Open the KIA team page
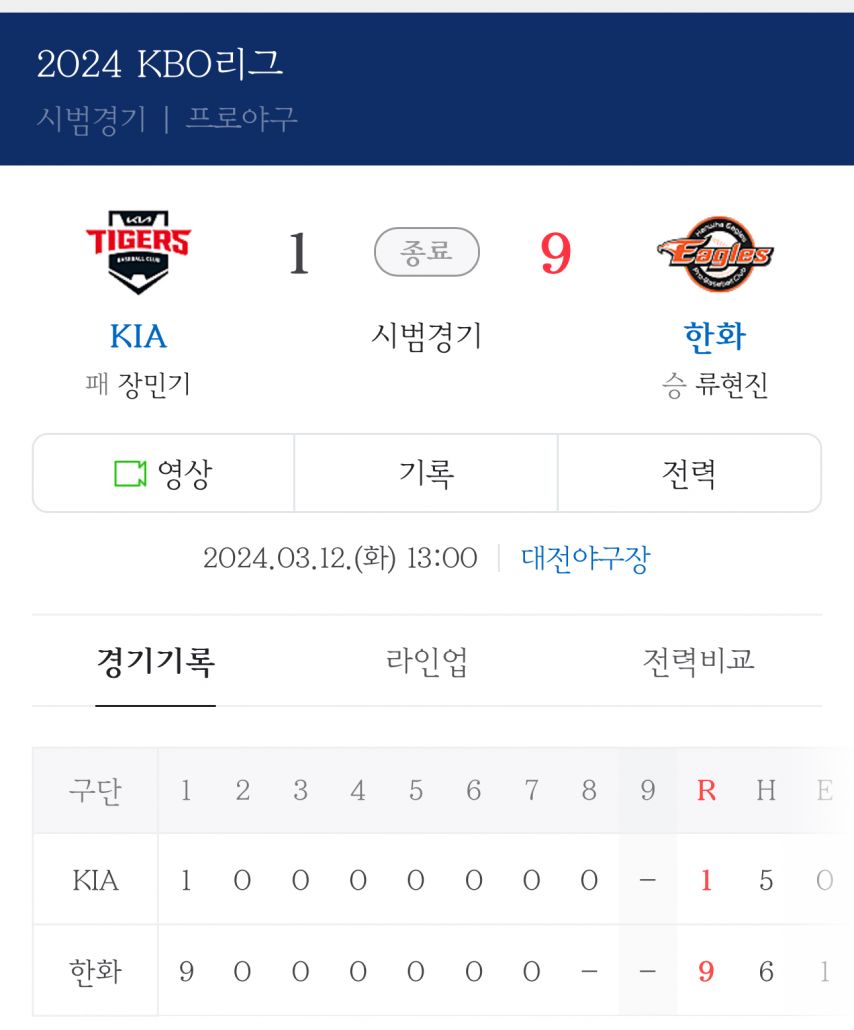The image size is (854, 1030). tap(138, 337)
